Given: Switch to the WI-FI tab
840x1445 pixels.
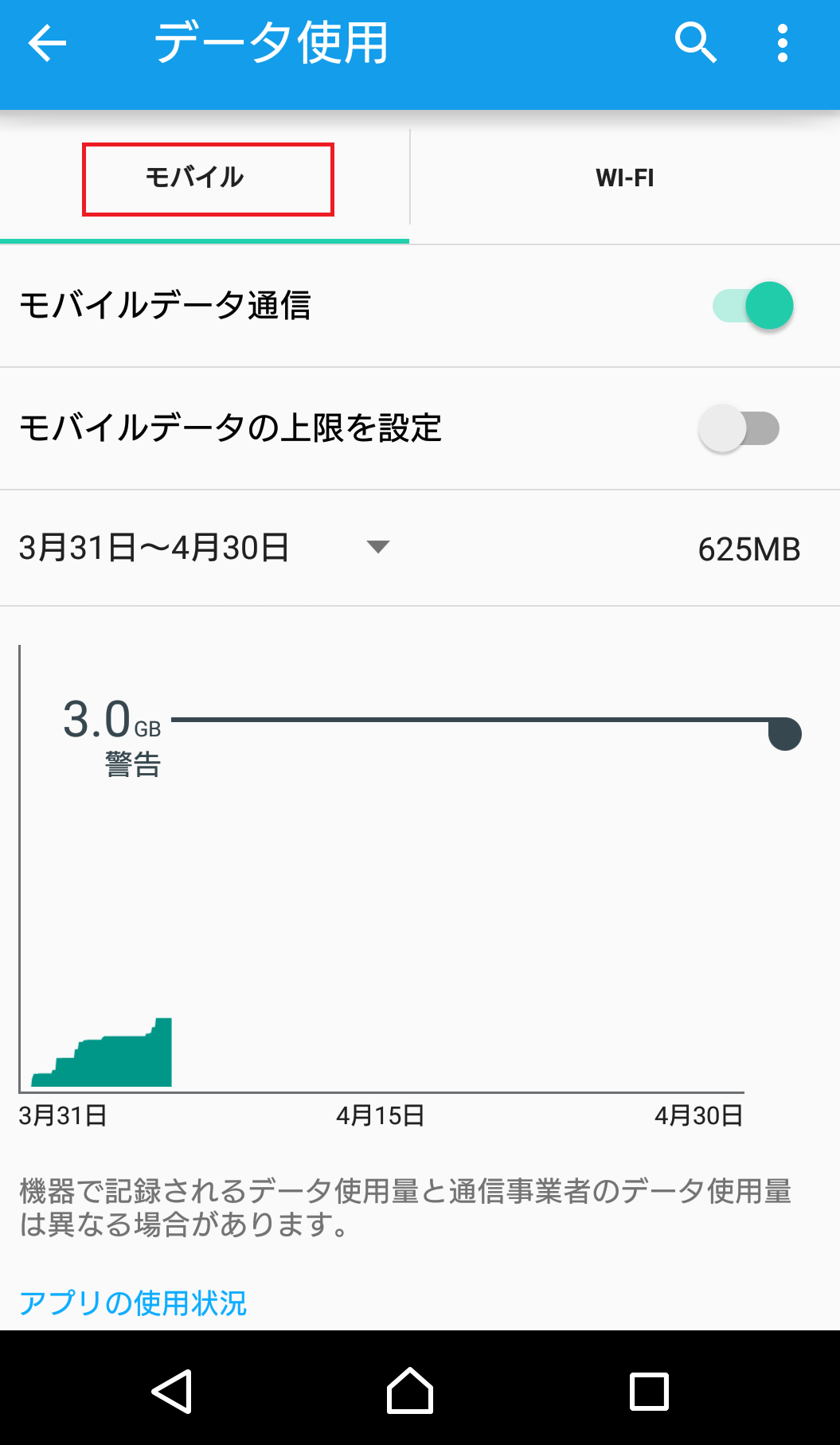Looking at the screenshot, I should 624,178.
